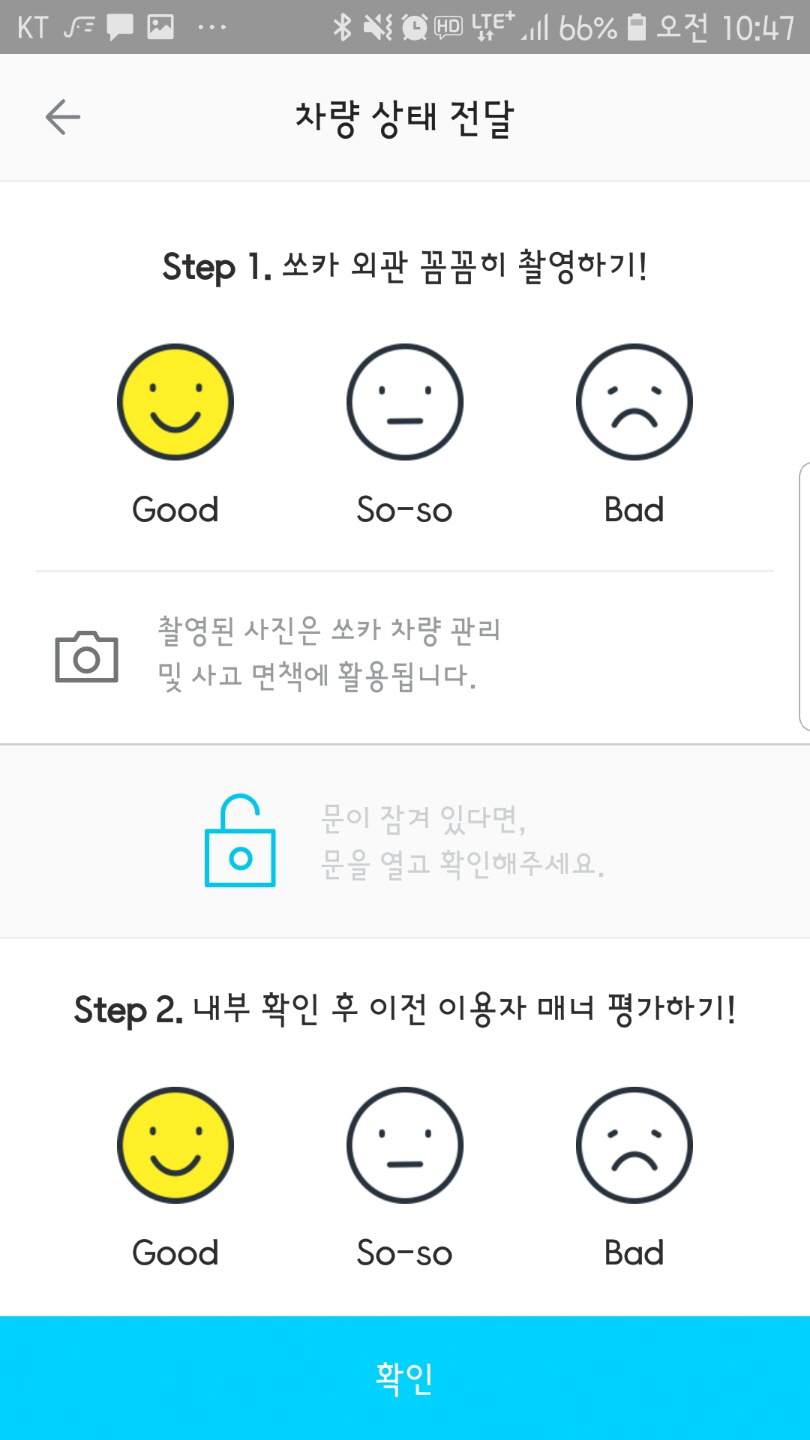Select Good for Step 1 exterior rating
The image size is (810, 1440).
[175, 403]
